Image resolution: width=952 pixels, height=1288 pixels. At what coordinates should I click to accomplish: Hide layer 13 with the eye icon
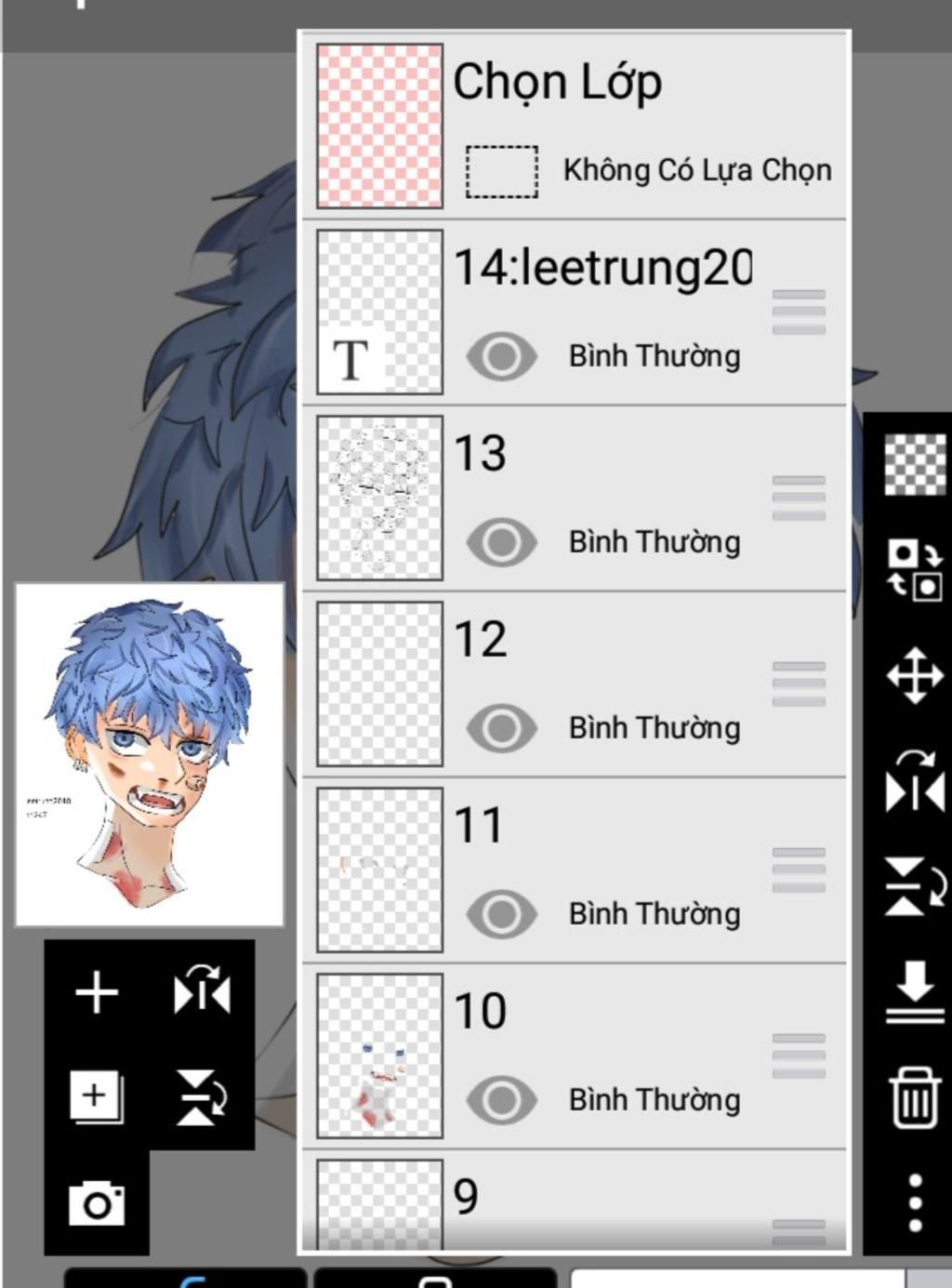(x=501, y=542)
